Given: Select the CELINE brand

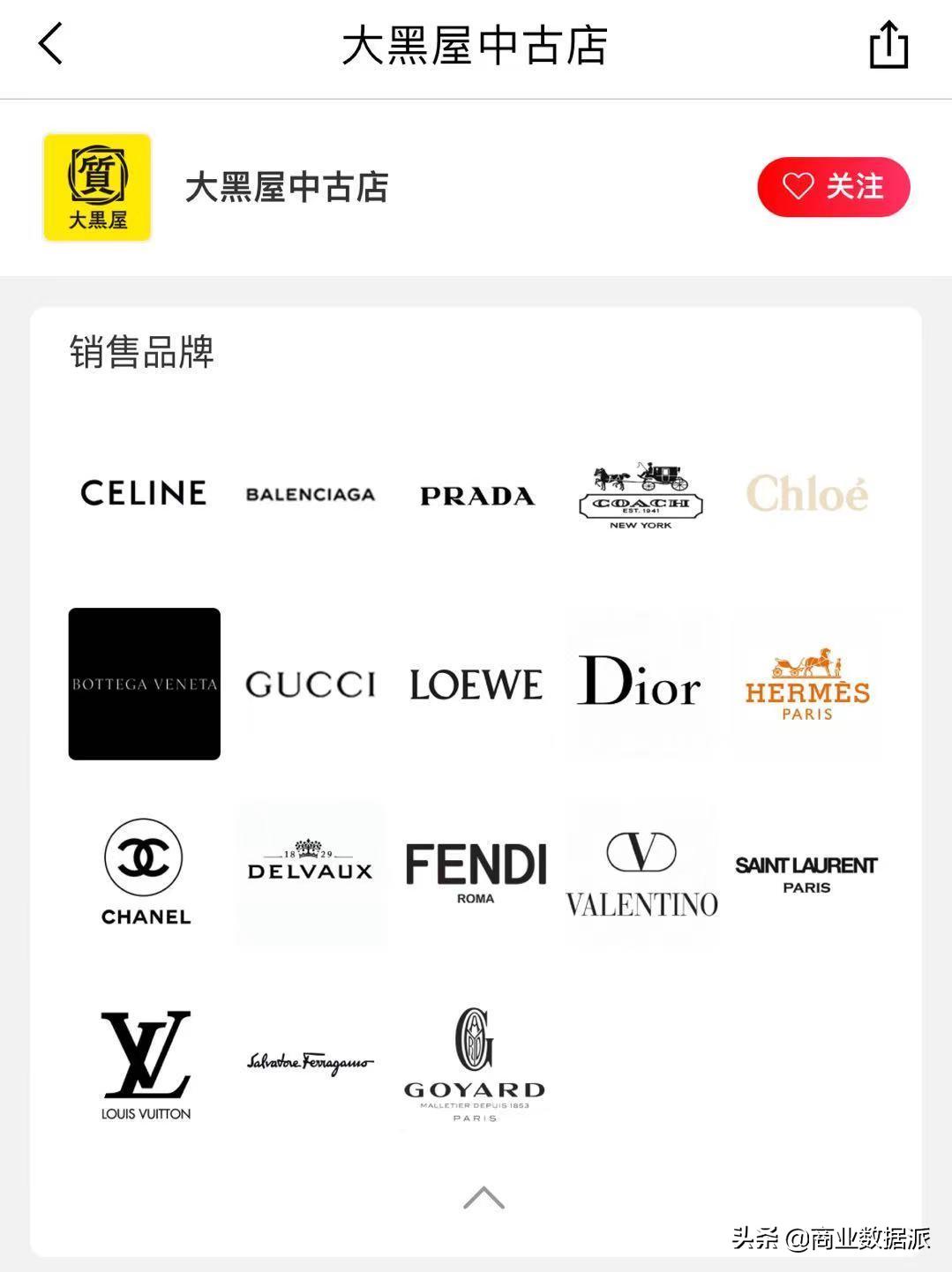Looking at the screenshot, I should click(x=144, y=493).
